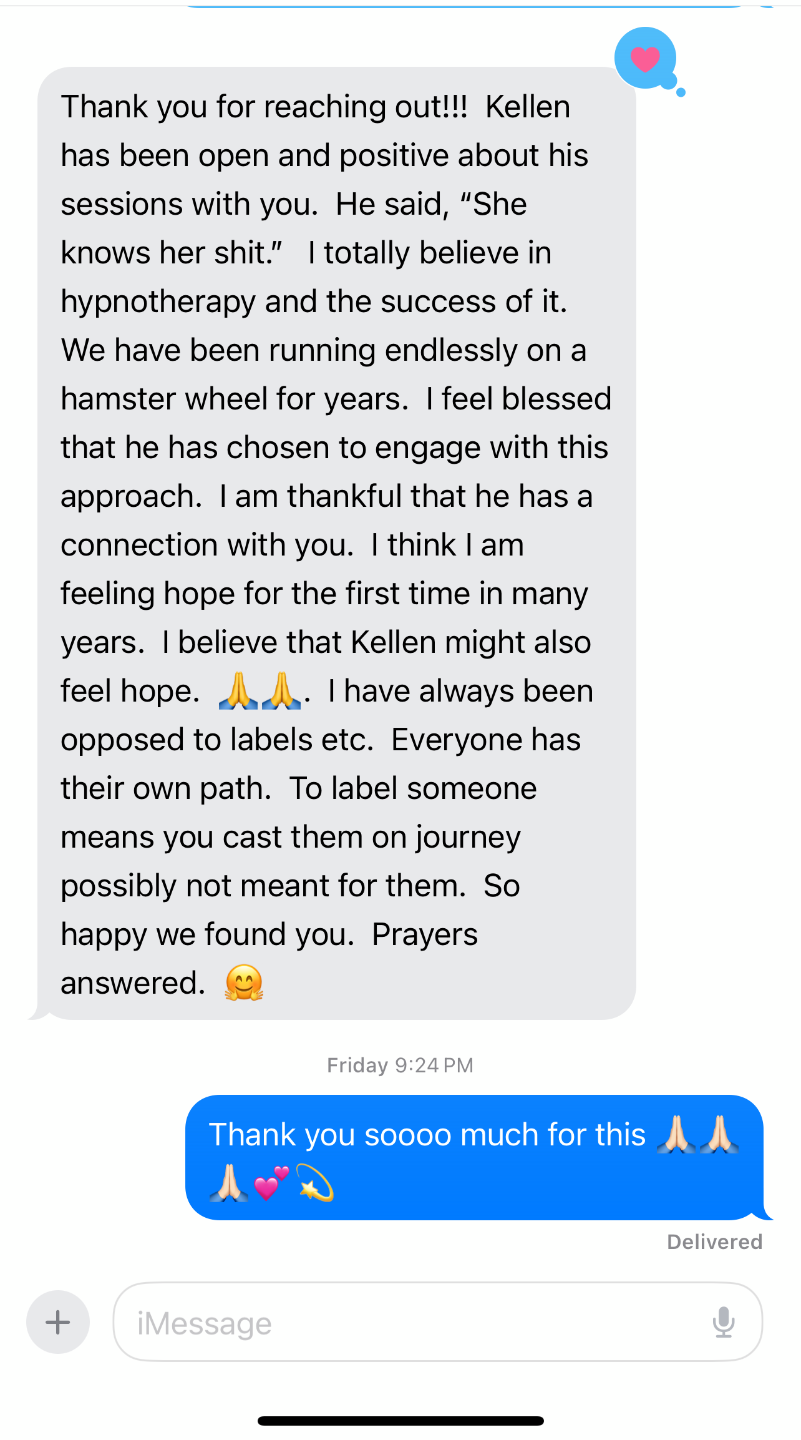Tap the heart reaction on the gray message
The height and width of the screenshot is (1440, 801).
pos(645,59)
